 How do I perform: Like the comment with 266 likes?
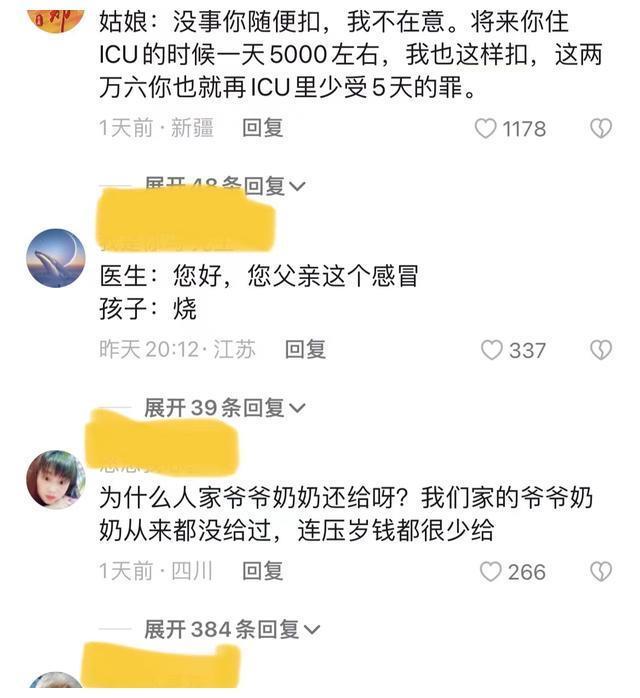tap(490, 572)
